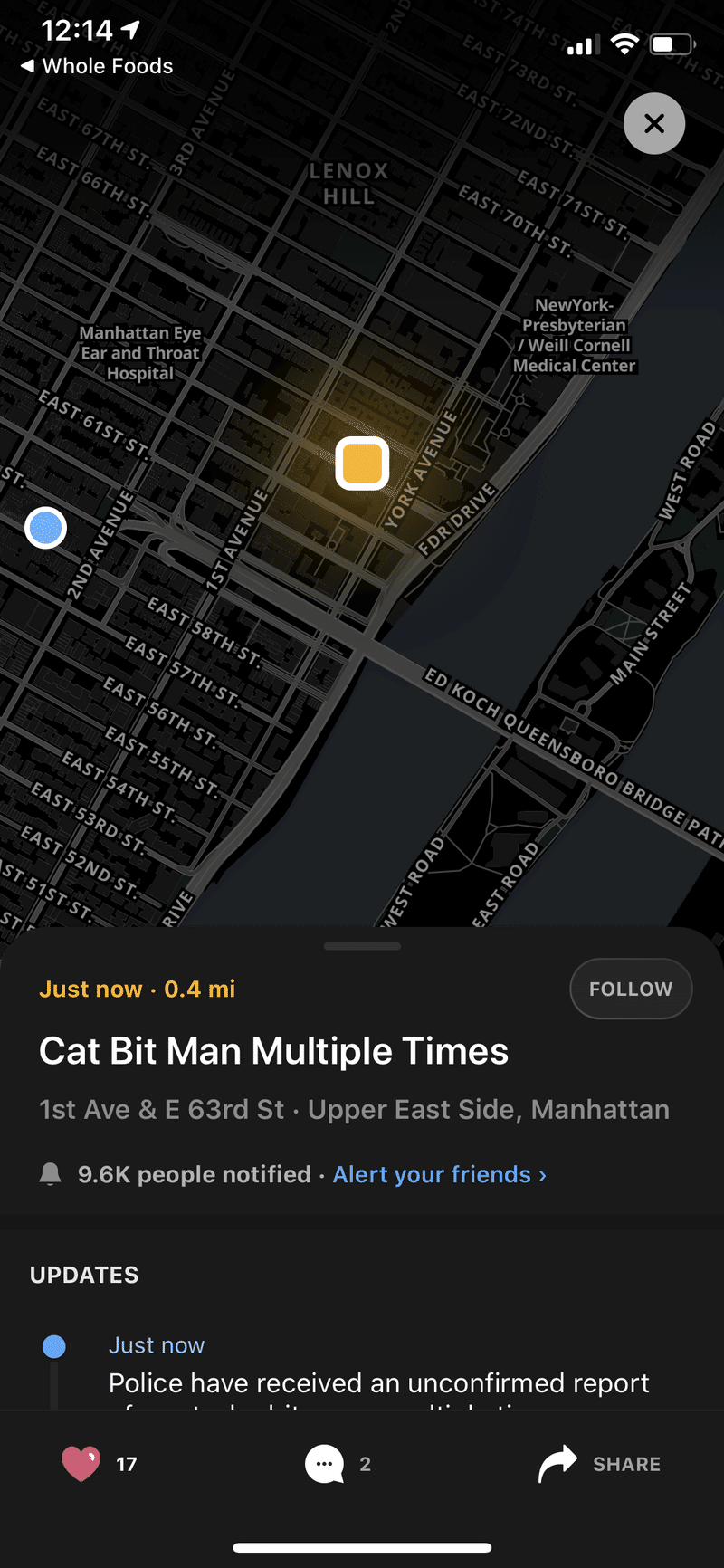Close the incident map view
The width and height of the screenshot is (724, 1568).
[654, 123]
